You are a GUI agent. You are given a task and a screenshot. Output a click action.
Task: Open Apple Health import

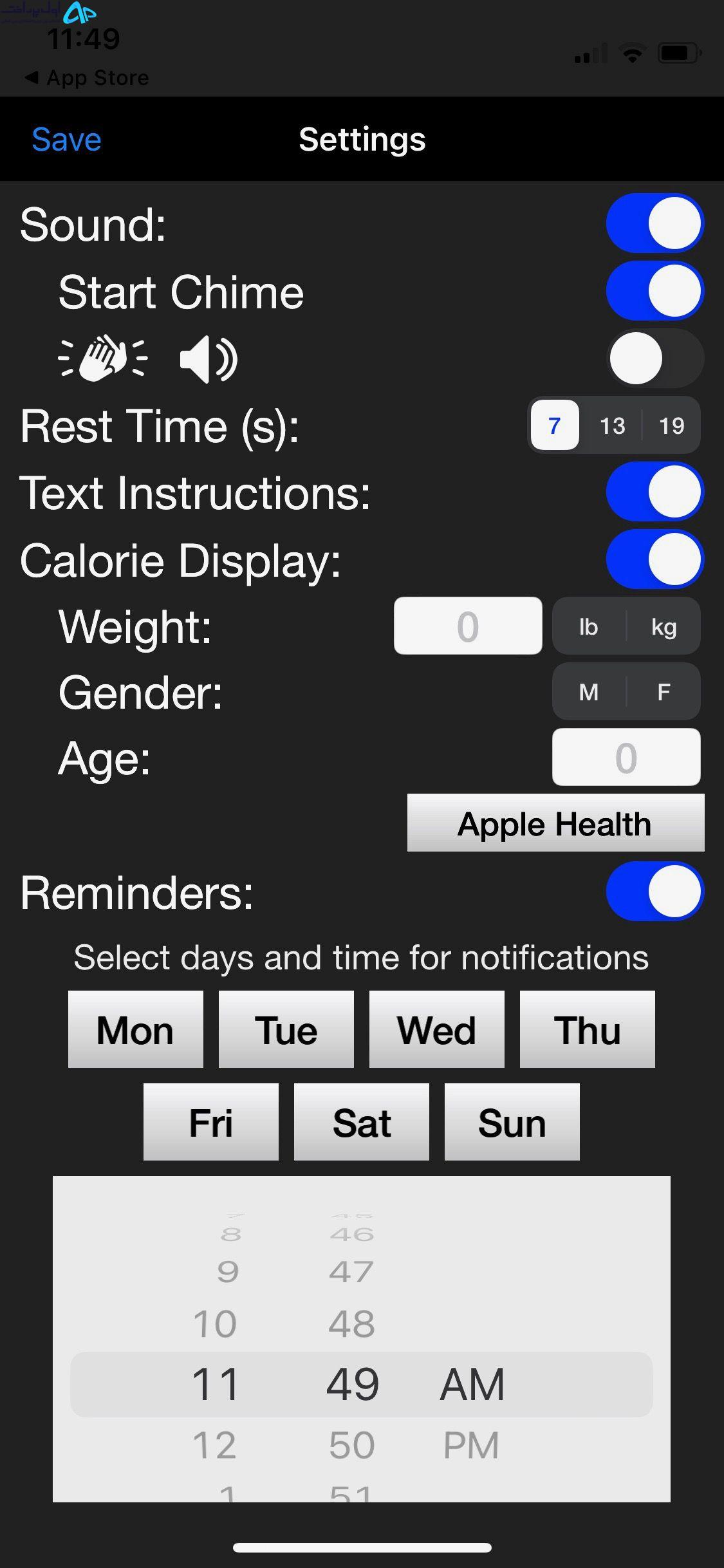(556, 823)
